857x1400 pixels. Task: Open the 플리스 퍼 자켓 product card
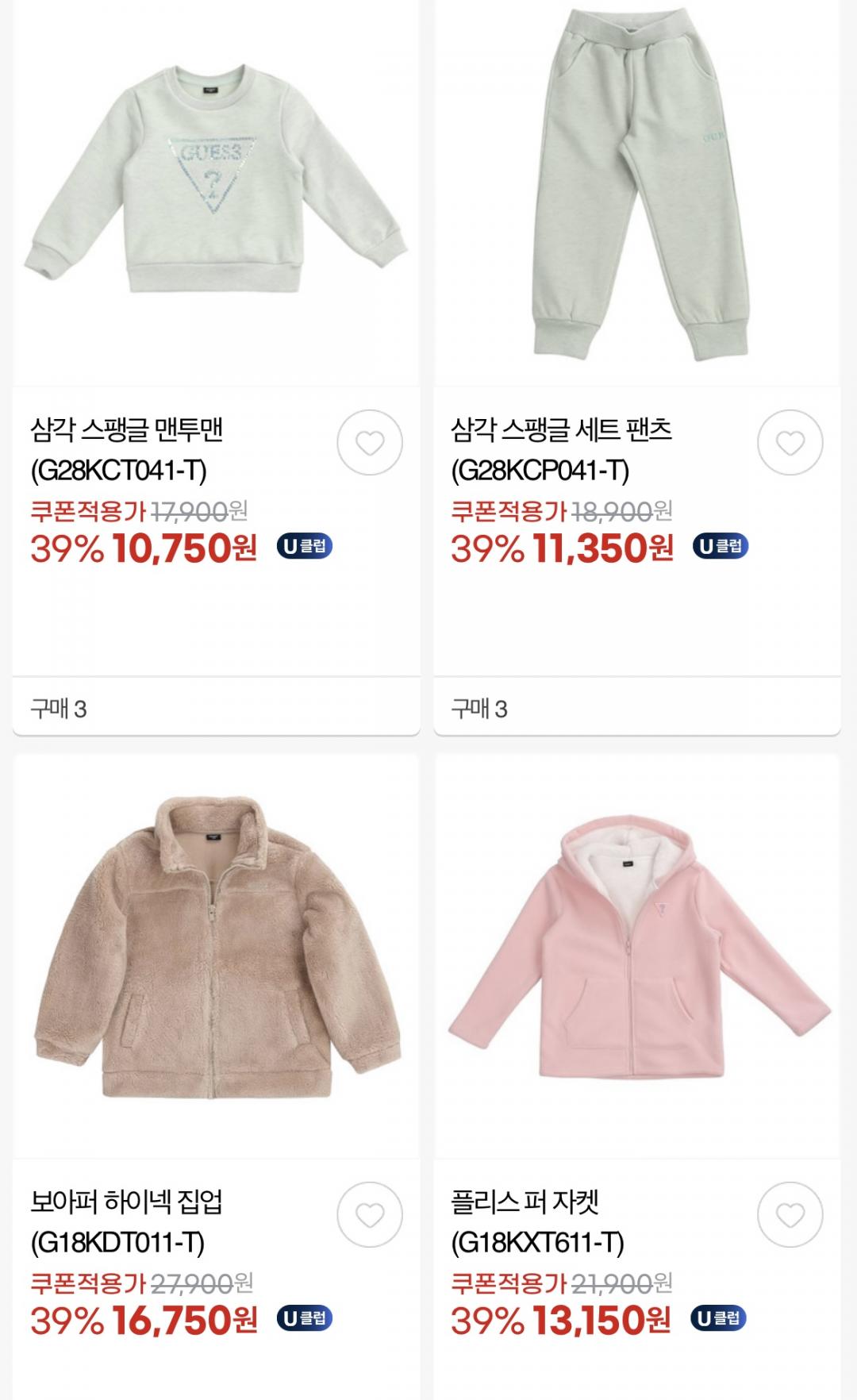tap(636, 952)
